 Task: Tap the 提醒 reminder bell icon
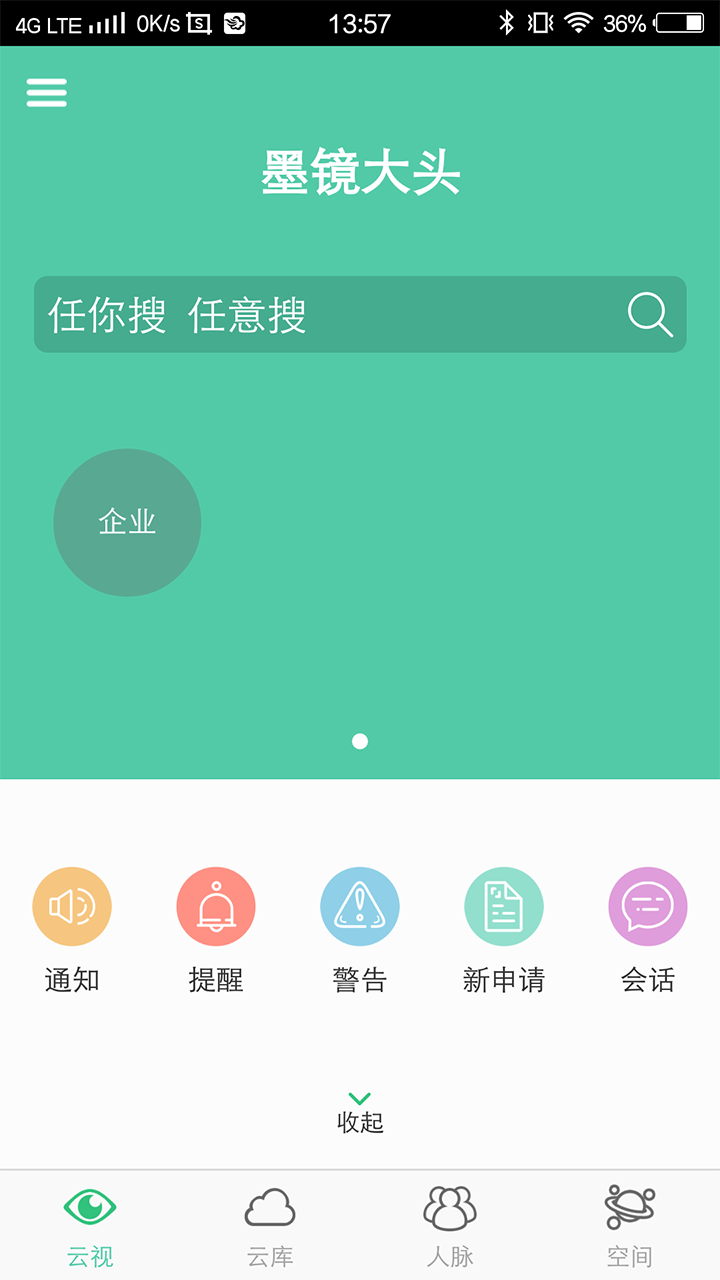click(x=215, y=905)
